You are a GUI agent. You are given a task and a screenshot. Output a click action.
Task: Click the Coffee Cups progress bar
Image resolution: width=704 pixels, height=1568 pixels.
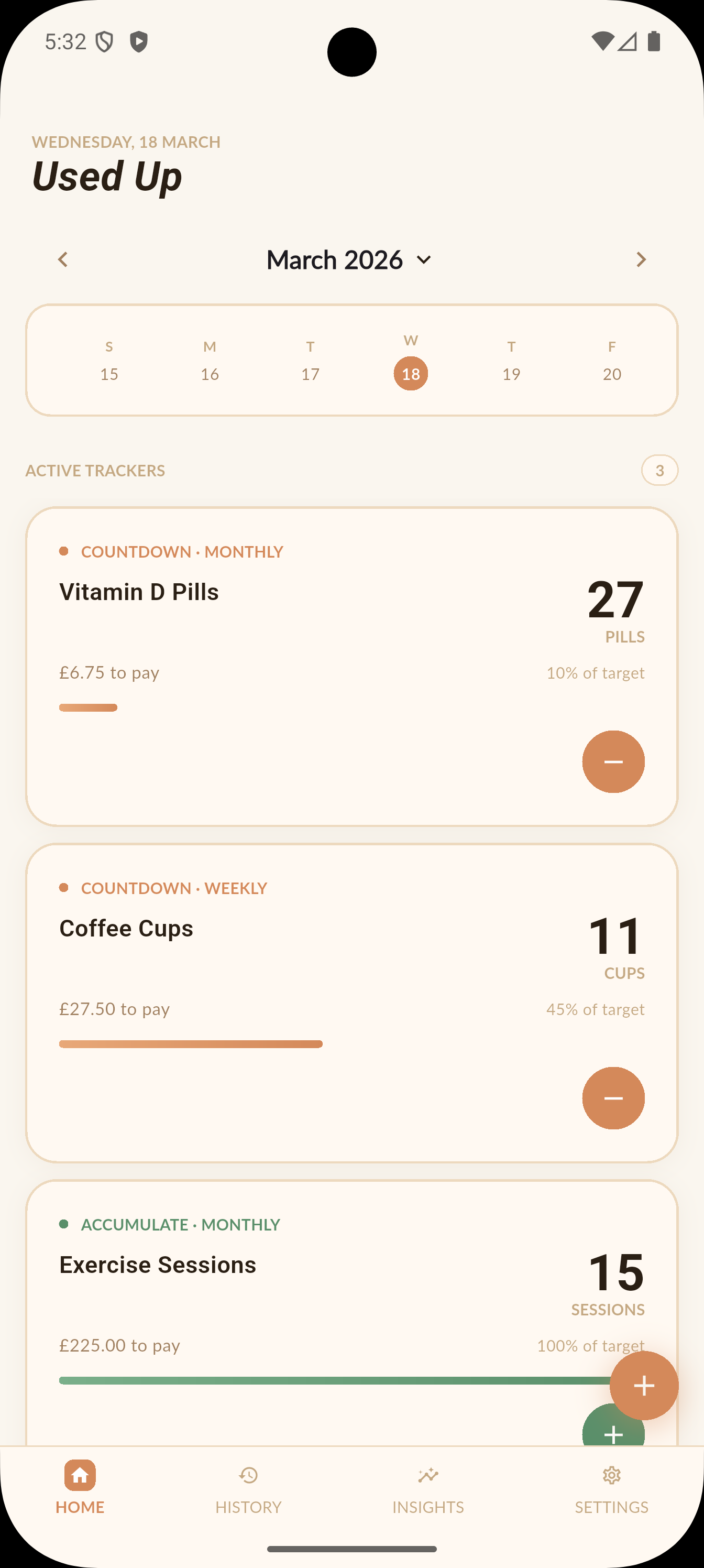pyautogui.click(x=191, y=1043)
